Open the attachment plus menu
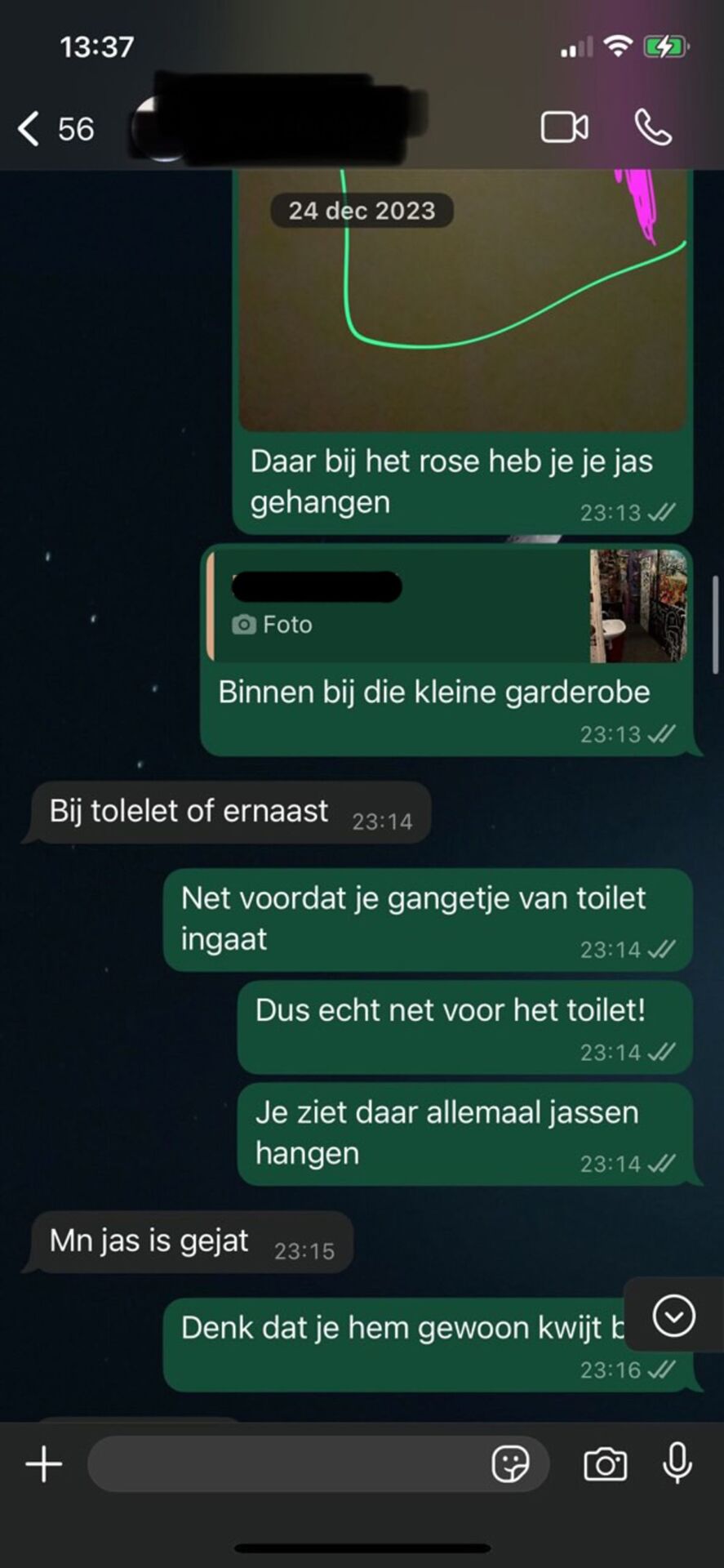The width and height of the screenshot is (724, 1568). click(44, 1464)
